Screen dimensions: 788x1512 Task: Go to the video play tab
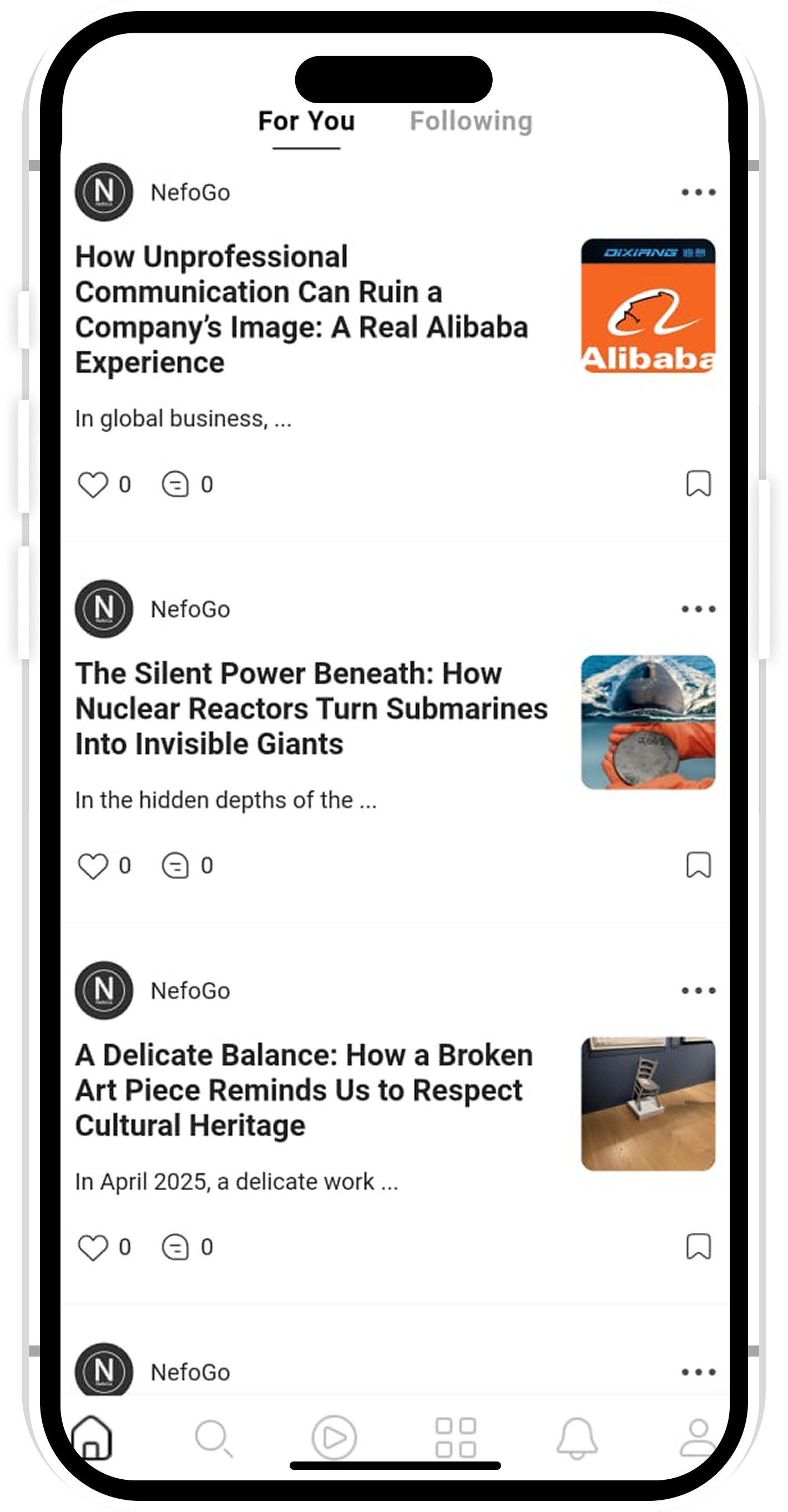tap(335, 1438)
